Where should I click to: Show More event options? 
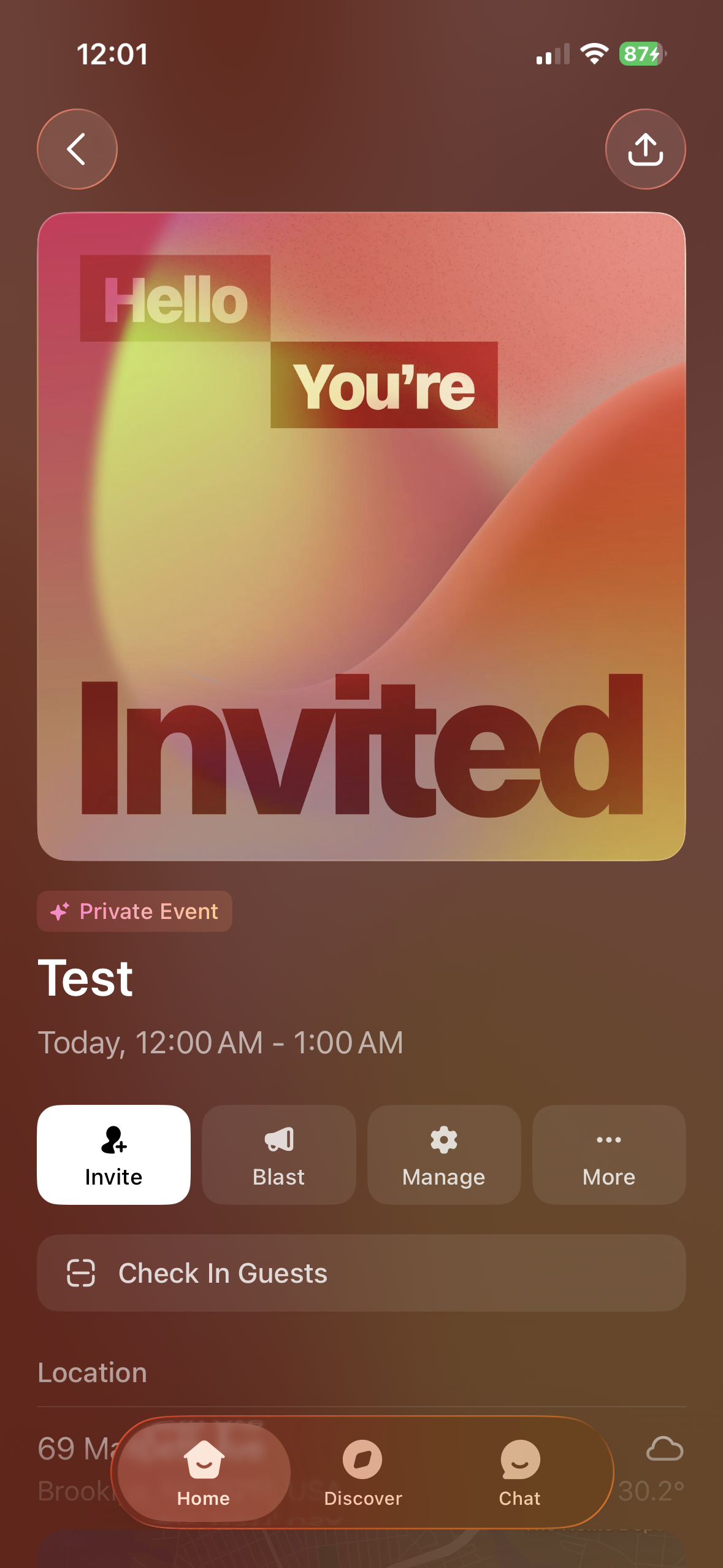(609, 1155)
